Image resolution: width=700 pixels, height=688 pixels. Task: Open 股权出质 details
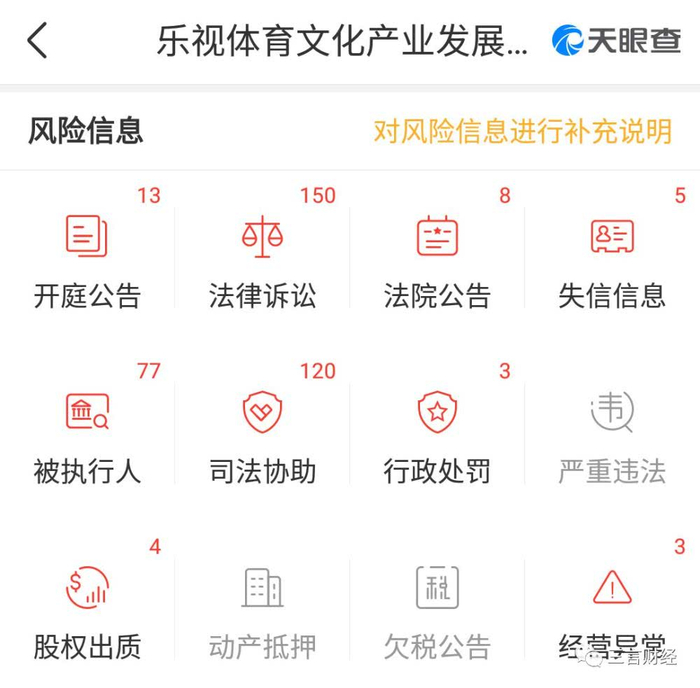[88, 613]
